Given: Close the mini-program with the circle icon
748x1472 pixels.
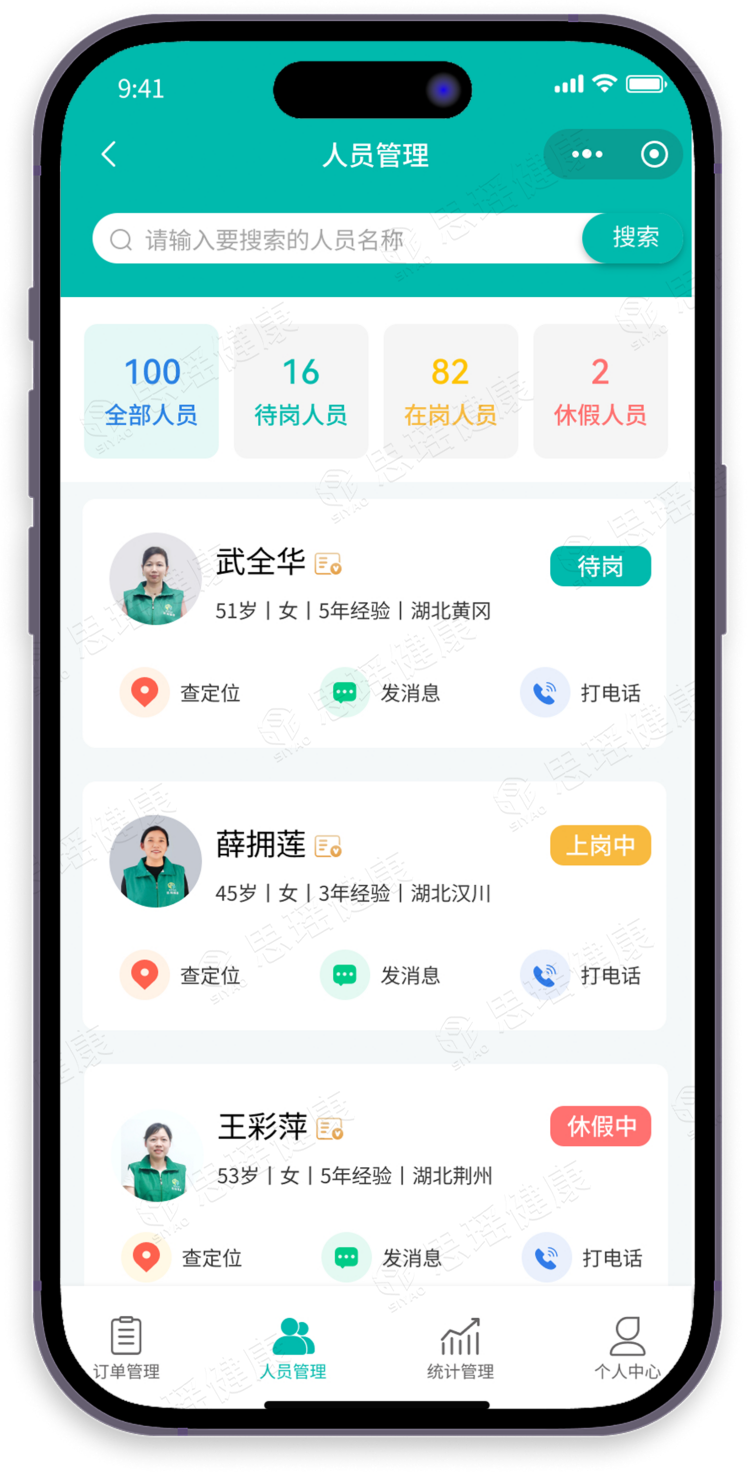Looking at the screenshot, I should point(654,154).
